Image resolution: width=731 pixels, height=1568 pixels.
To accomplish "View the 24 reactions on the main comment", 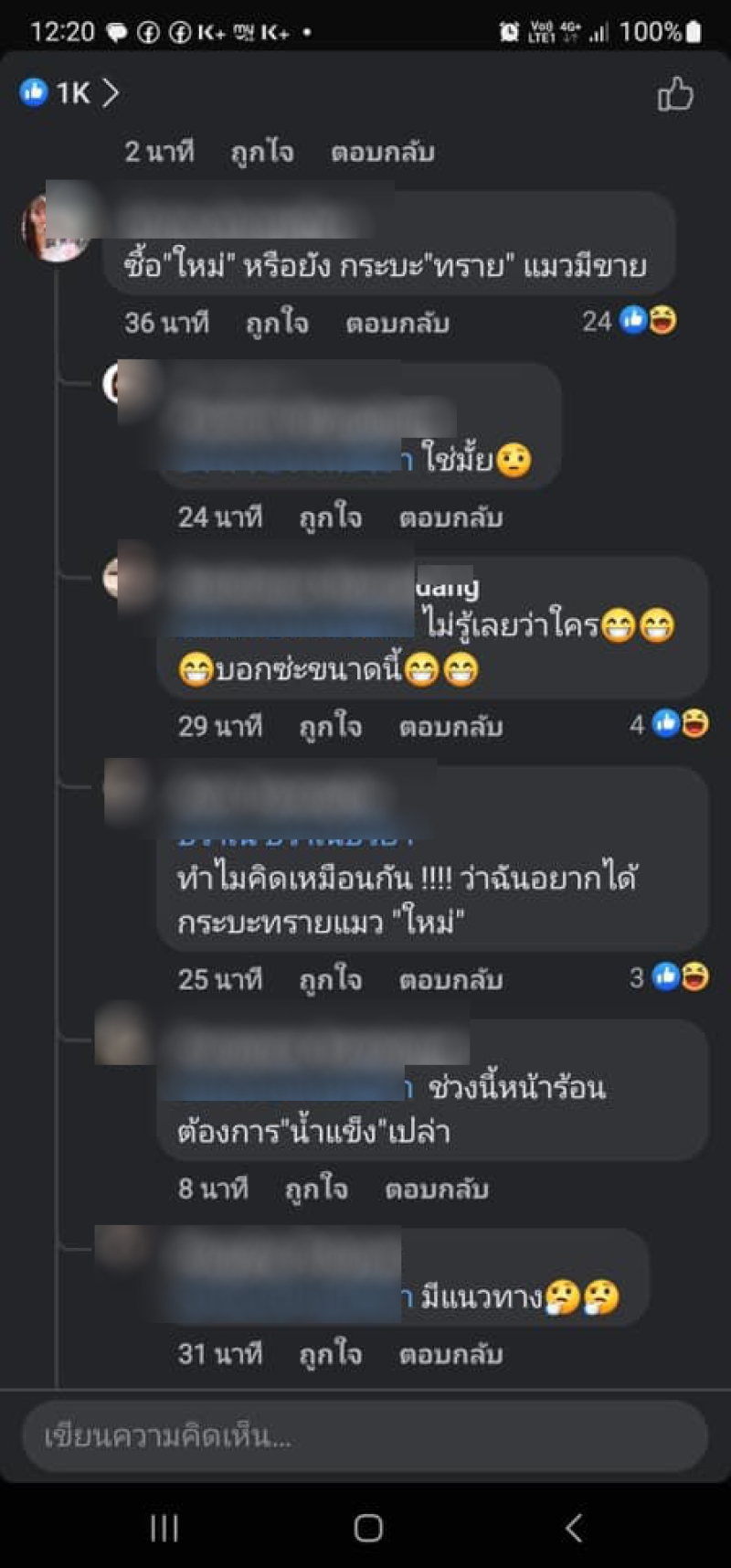I will (x=630, y=321).
